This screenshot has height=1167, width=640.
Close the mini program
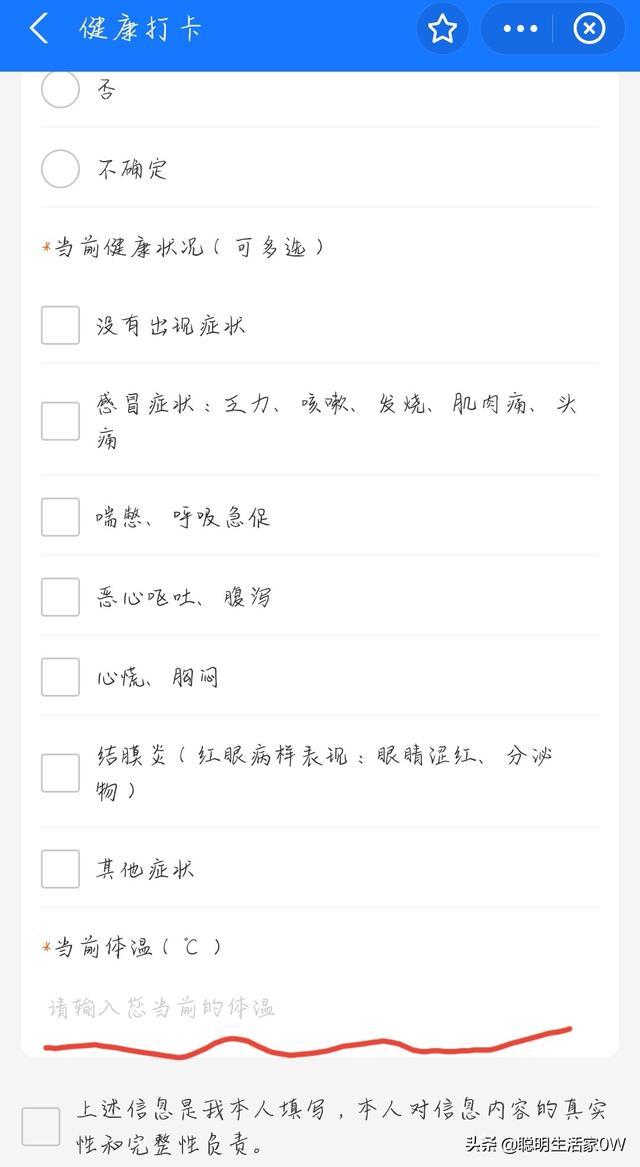pos(589,28)
